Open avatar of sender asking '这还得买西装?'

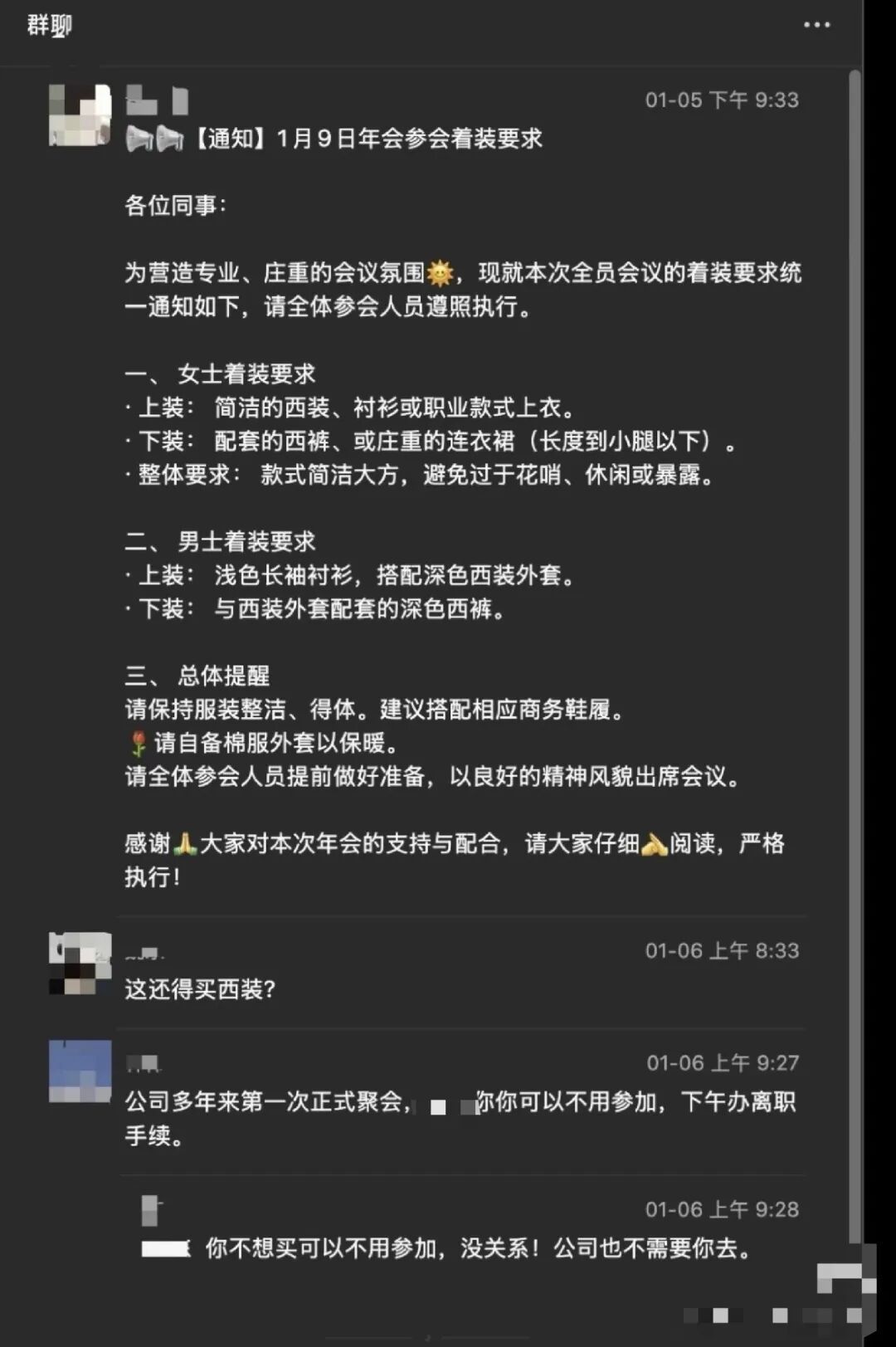(x=80, y=963)
